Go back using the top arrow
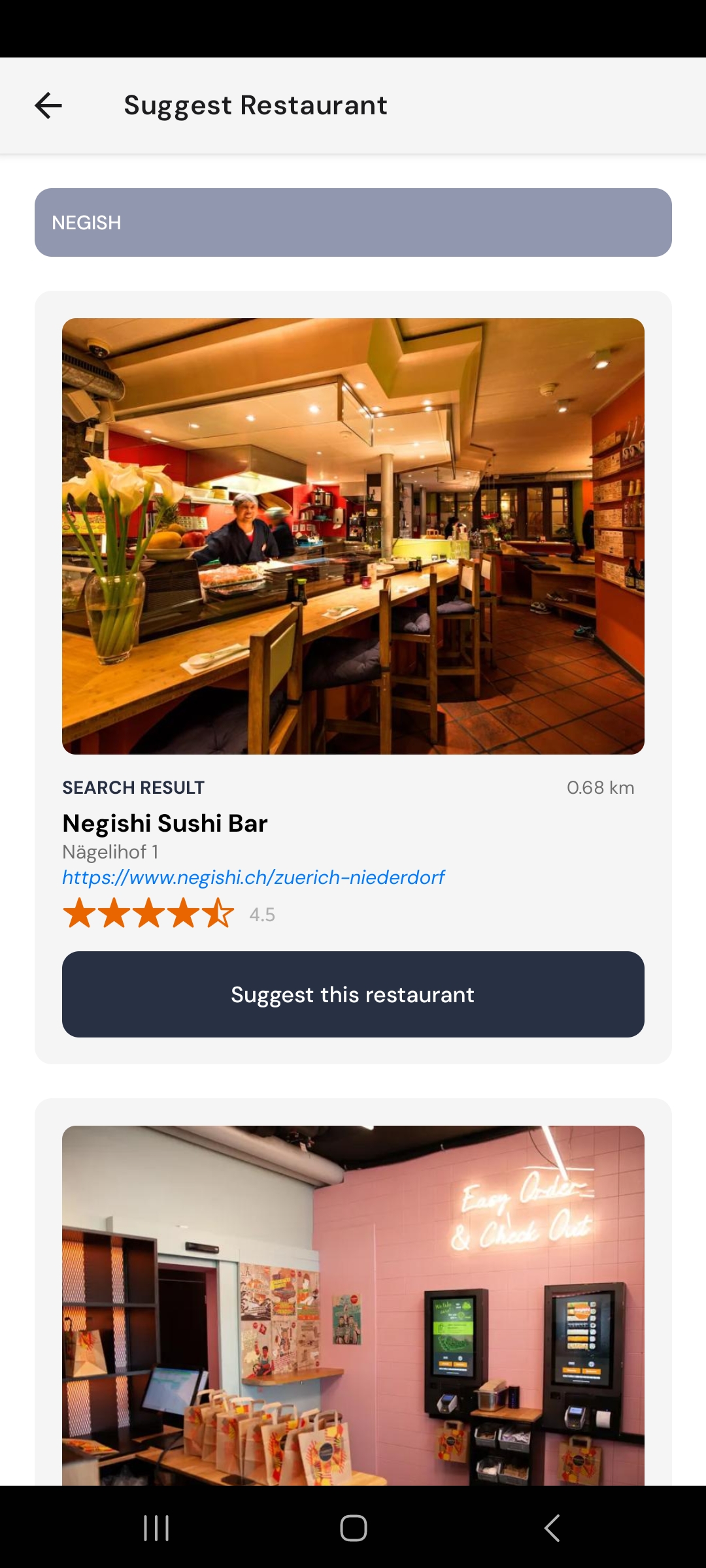This screenshot has width=706, height=1568. [x=48, y=105]
